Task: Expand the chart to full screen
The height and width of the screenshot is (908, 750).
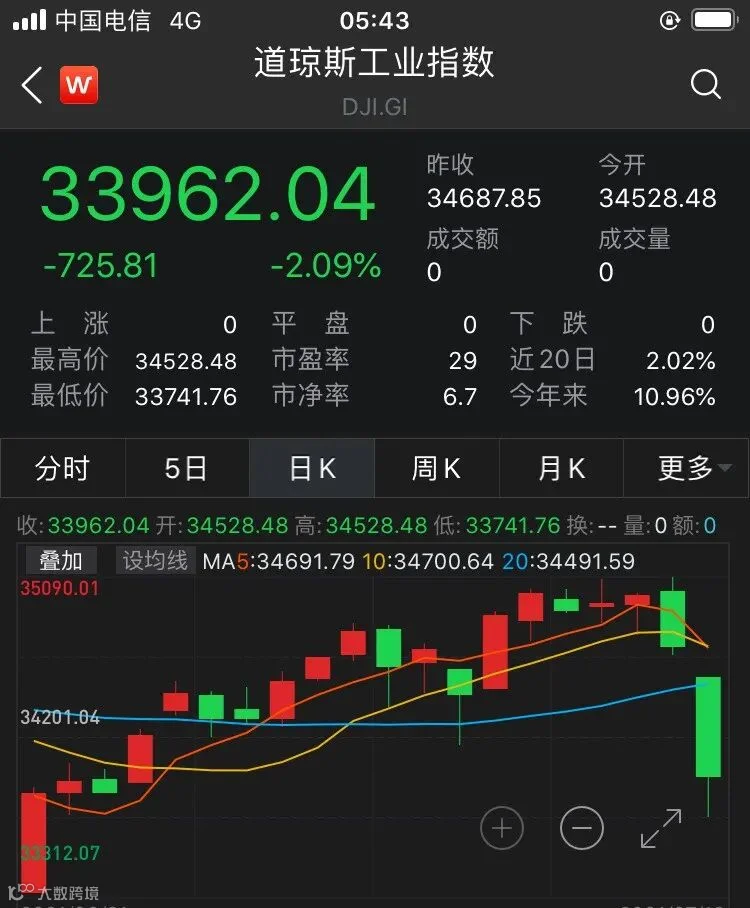Action: (x=661, y=828)
